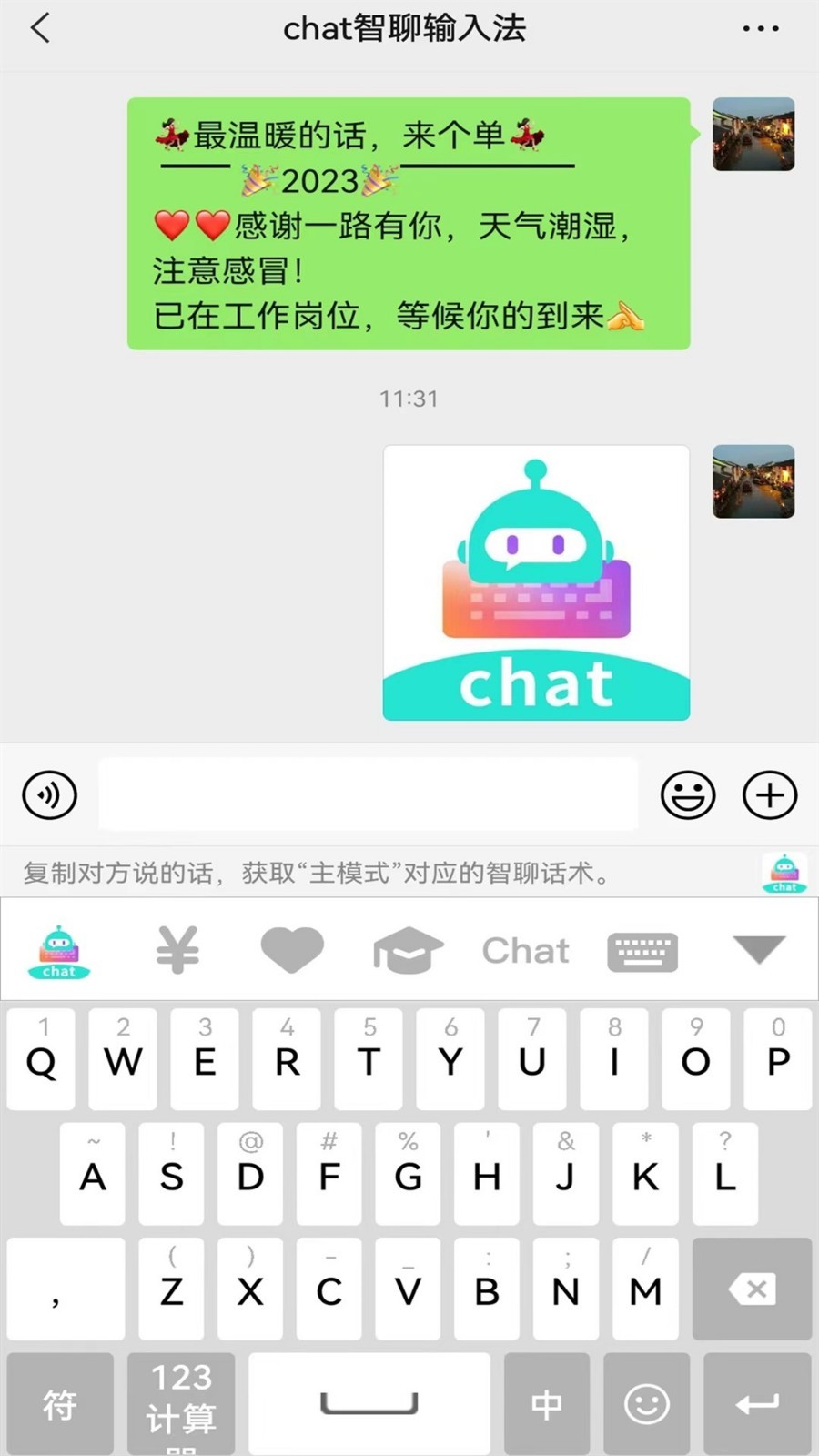Tap the plus icon for more attachments
819x1456 pixels.
click(769, 794)
